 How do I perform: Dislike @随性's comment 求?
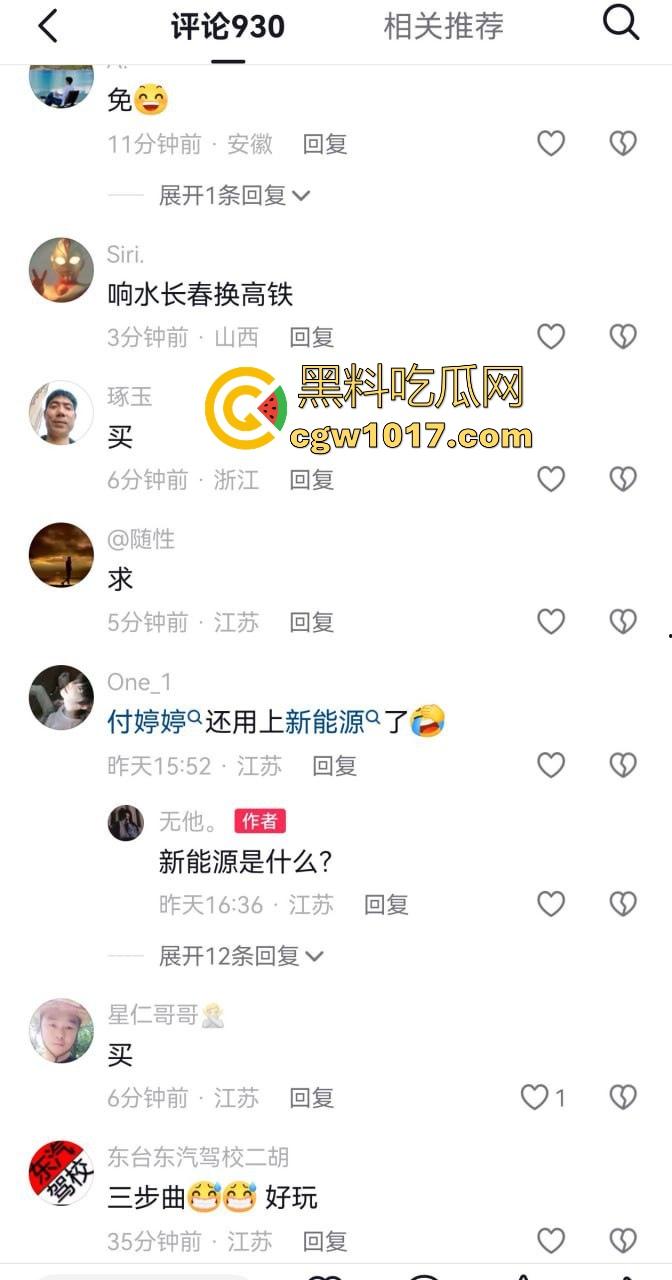[623, 622]
